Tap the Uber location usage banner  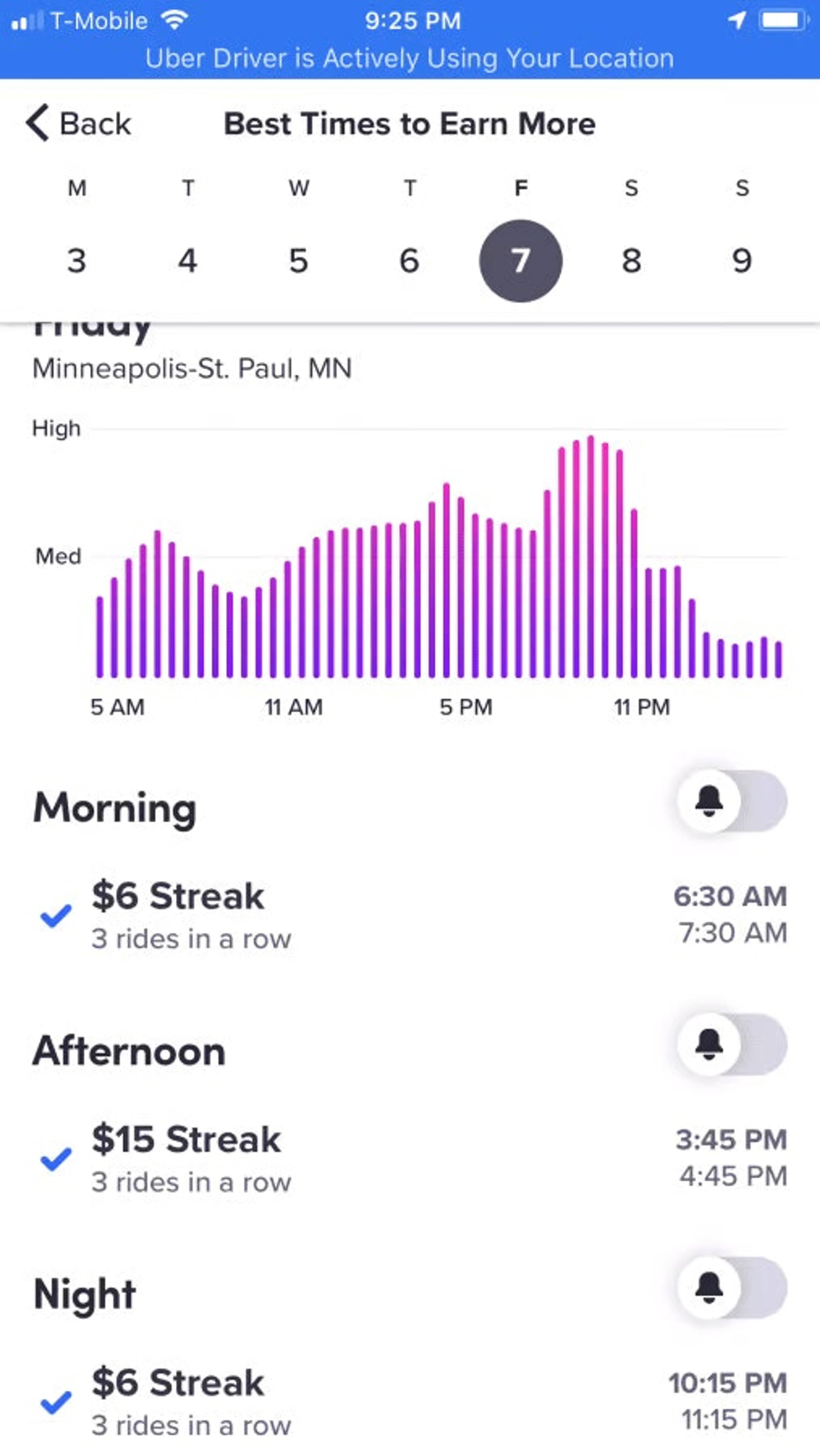(x=410, y=57)
